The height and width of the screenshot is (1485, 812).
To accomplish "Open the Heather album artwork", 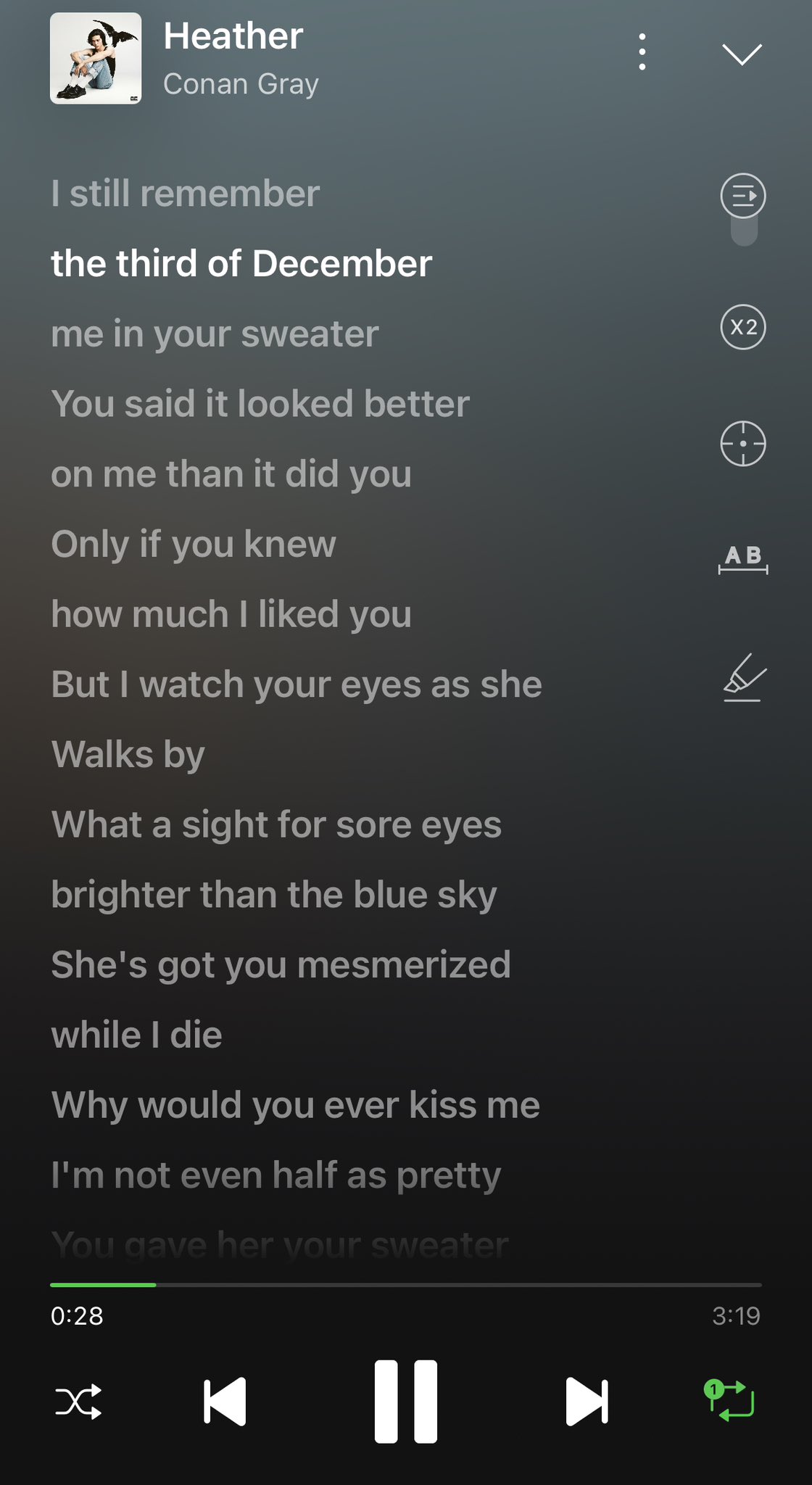I will 96,58.
